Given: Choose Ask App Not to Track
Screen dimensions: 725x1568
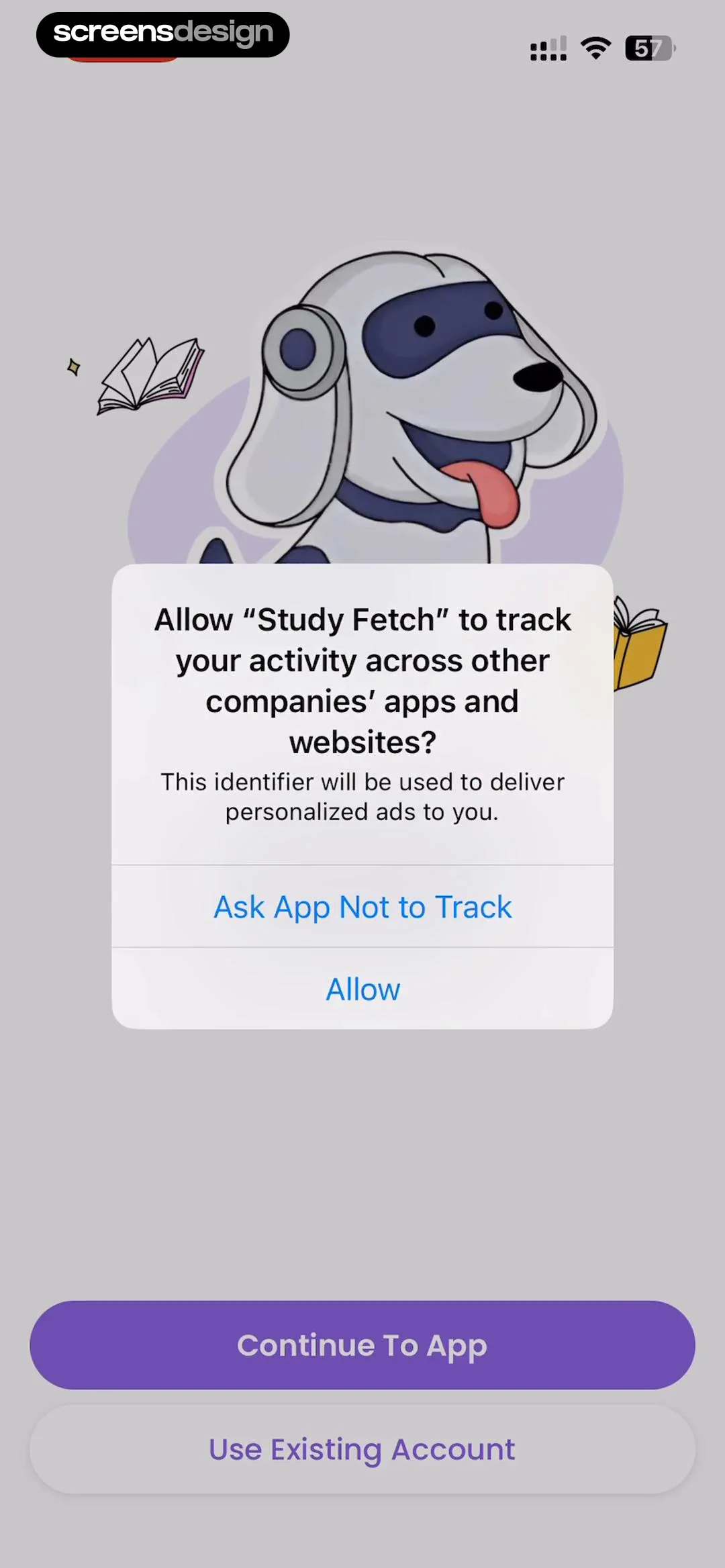Looking at the screenshot, I should tap(362, 907).
